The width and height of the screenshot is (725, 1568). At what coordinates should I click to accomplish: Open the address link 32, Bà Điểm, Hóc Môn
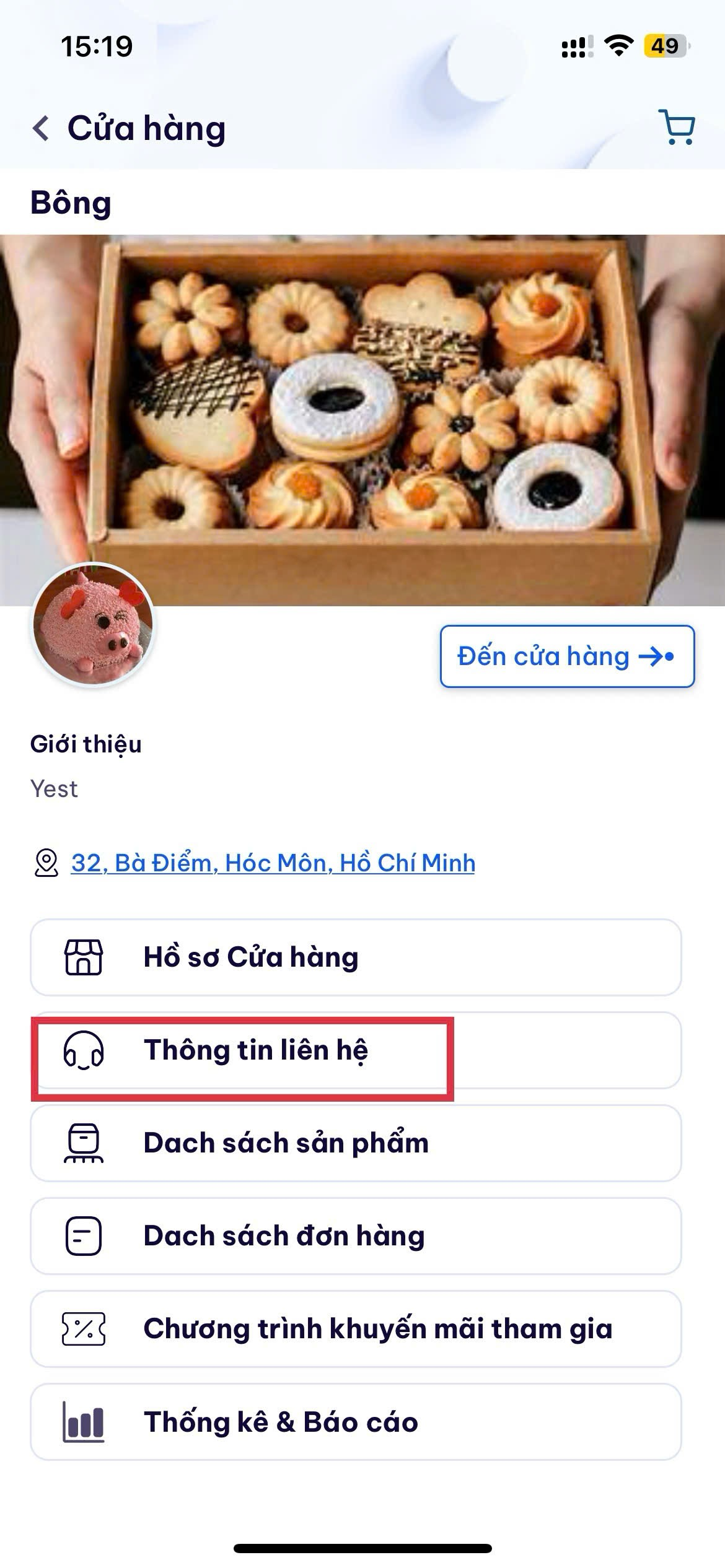click(273, 863)
